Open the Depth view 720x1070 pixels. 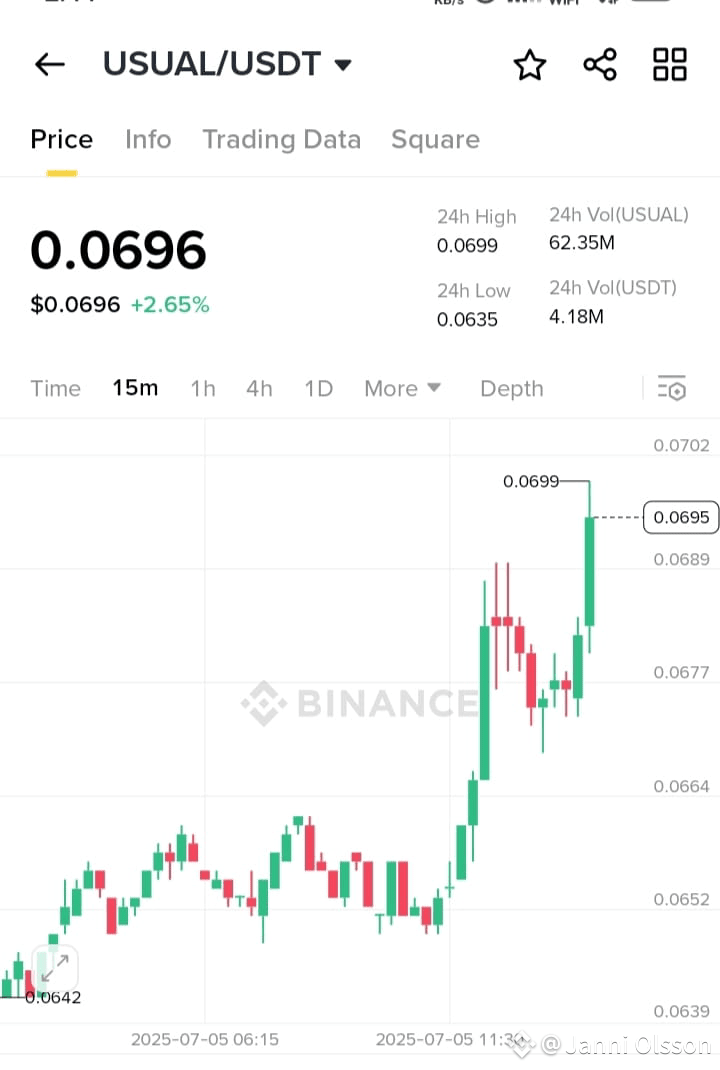click(511, 388)
